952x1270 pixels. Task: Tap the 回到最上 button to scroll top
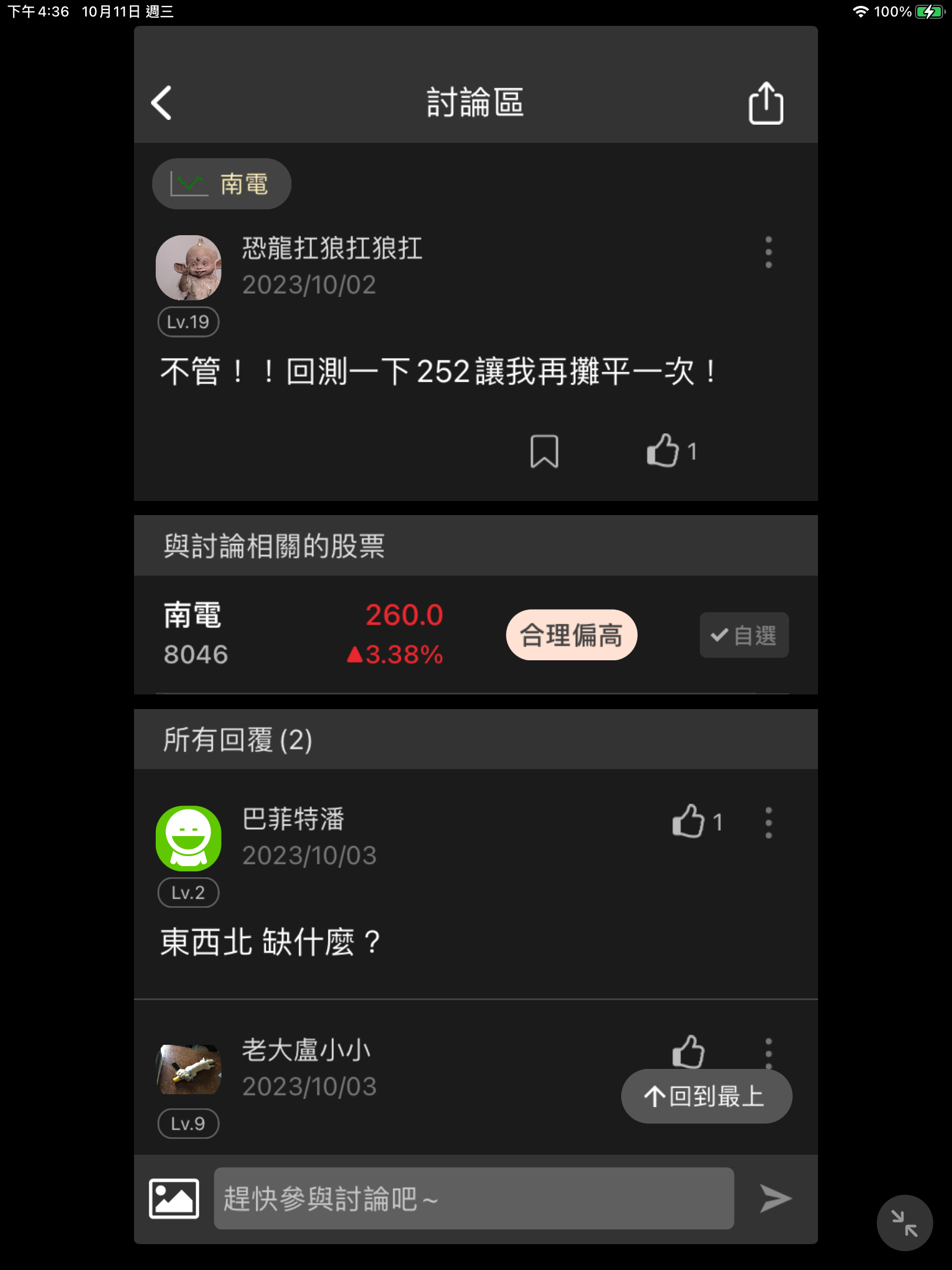pos(706,1095)
